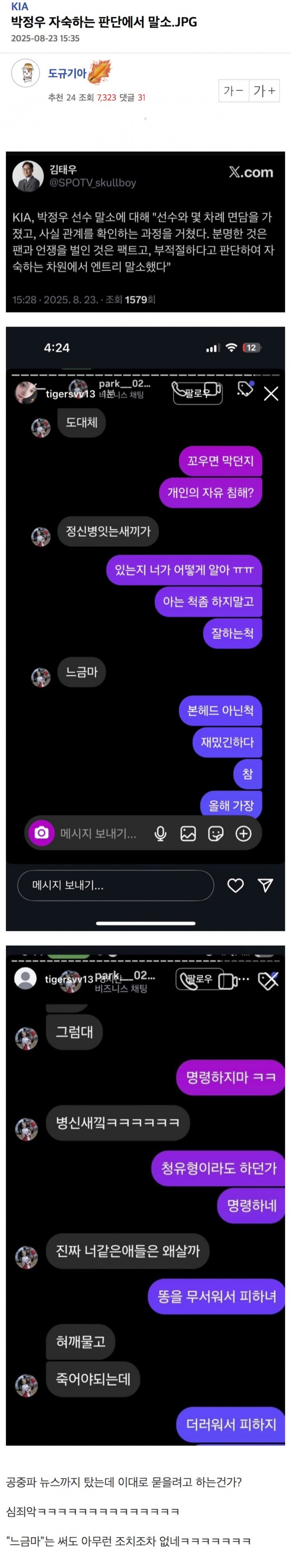The width and height of the screenshot is (291, 1568).
Task: Enlarge the chat screenshot showing 4:24
Action: pyautogui.click(x=145, y=628)
